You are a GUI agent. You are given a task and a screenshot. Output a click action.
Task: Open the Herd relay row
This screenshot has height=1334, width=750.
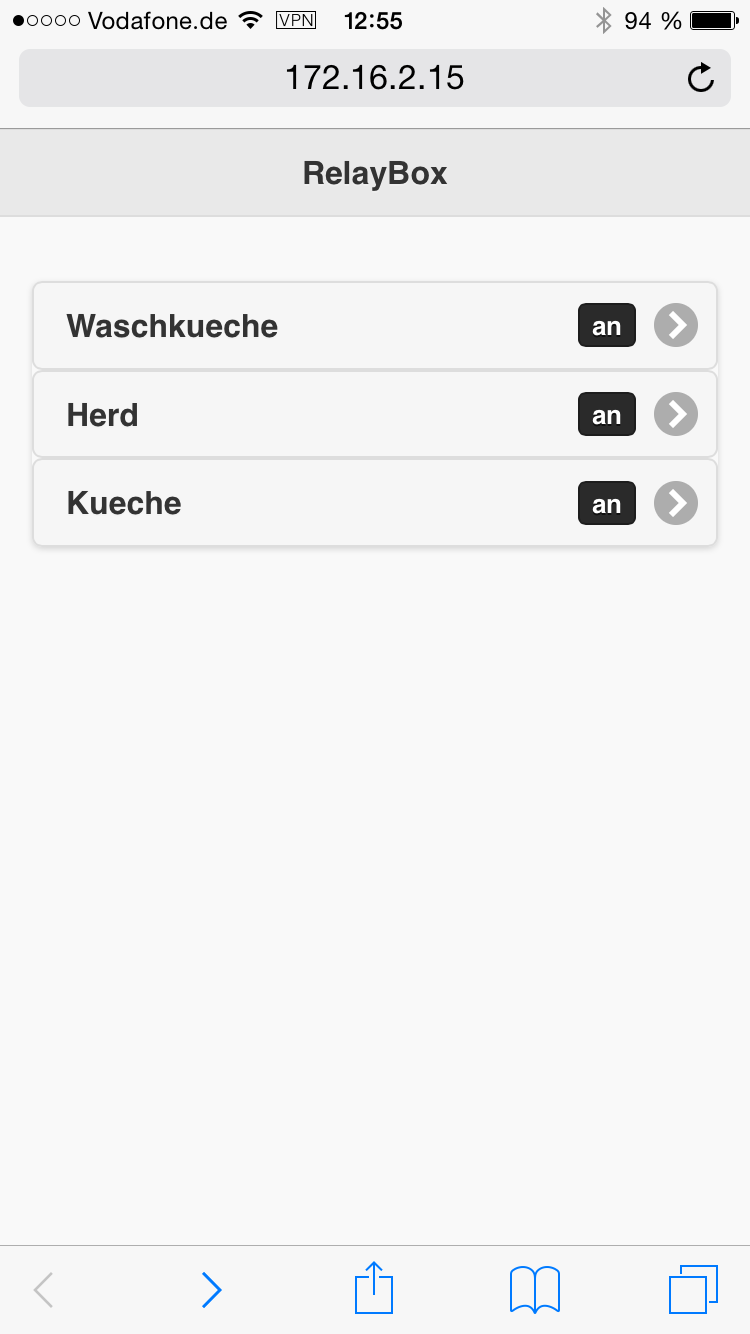click(x=375, y=415)
